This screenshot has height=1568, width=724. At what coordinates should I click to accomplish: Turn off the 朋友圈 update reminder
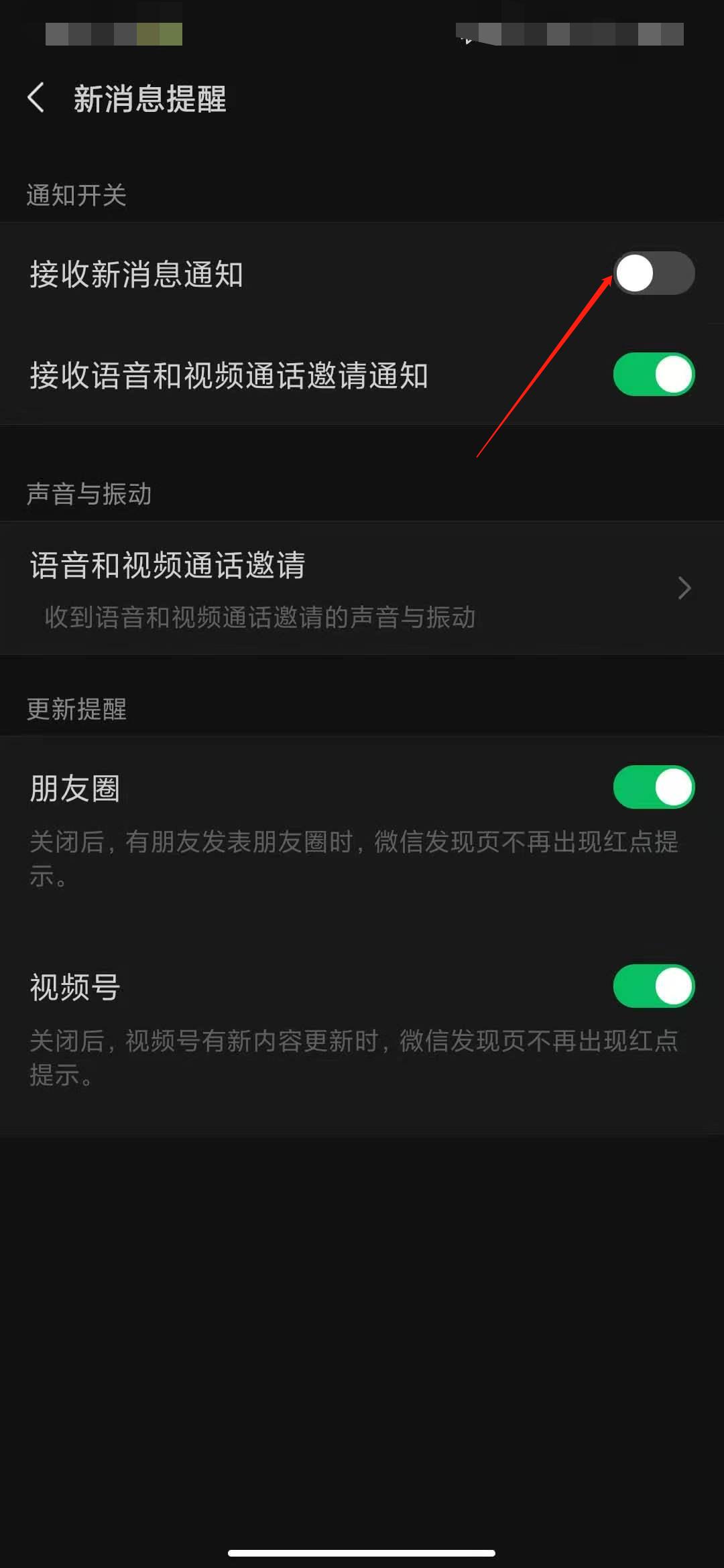[654, 787]
